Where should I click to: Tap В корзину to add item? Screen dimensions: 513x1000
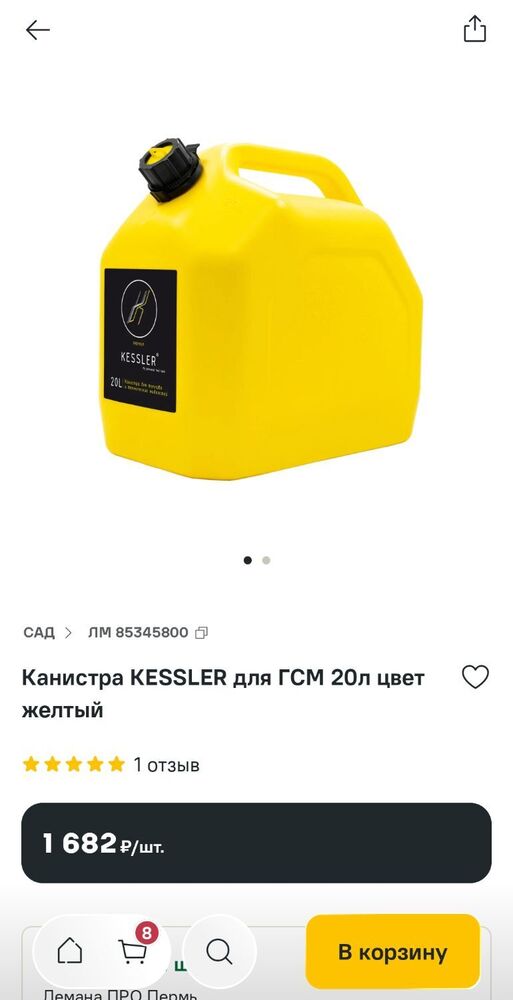(x=392, y=952)
